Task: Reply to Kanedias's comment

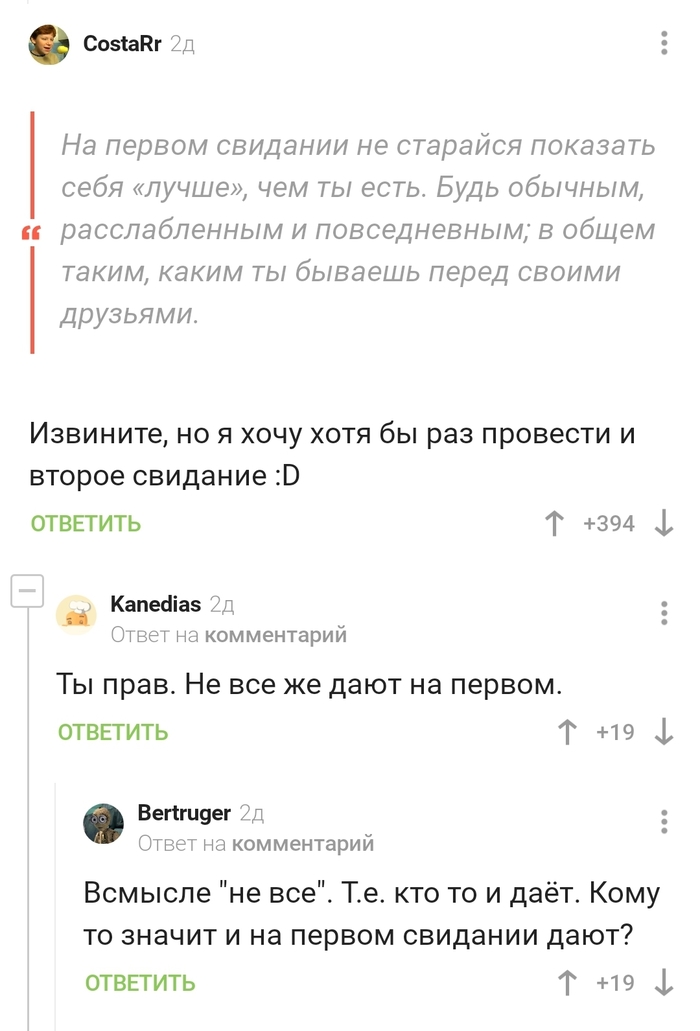Action: 113,732
